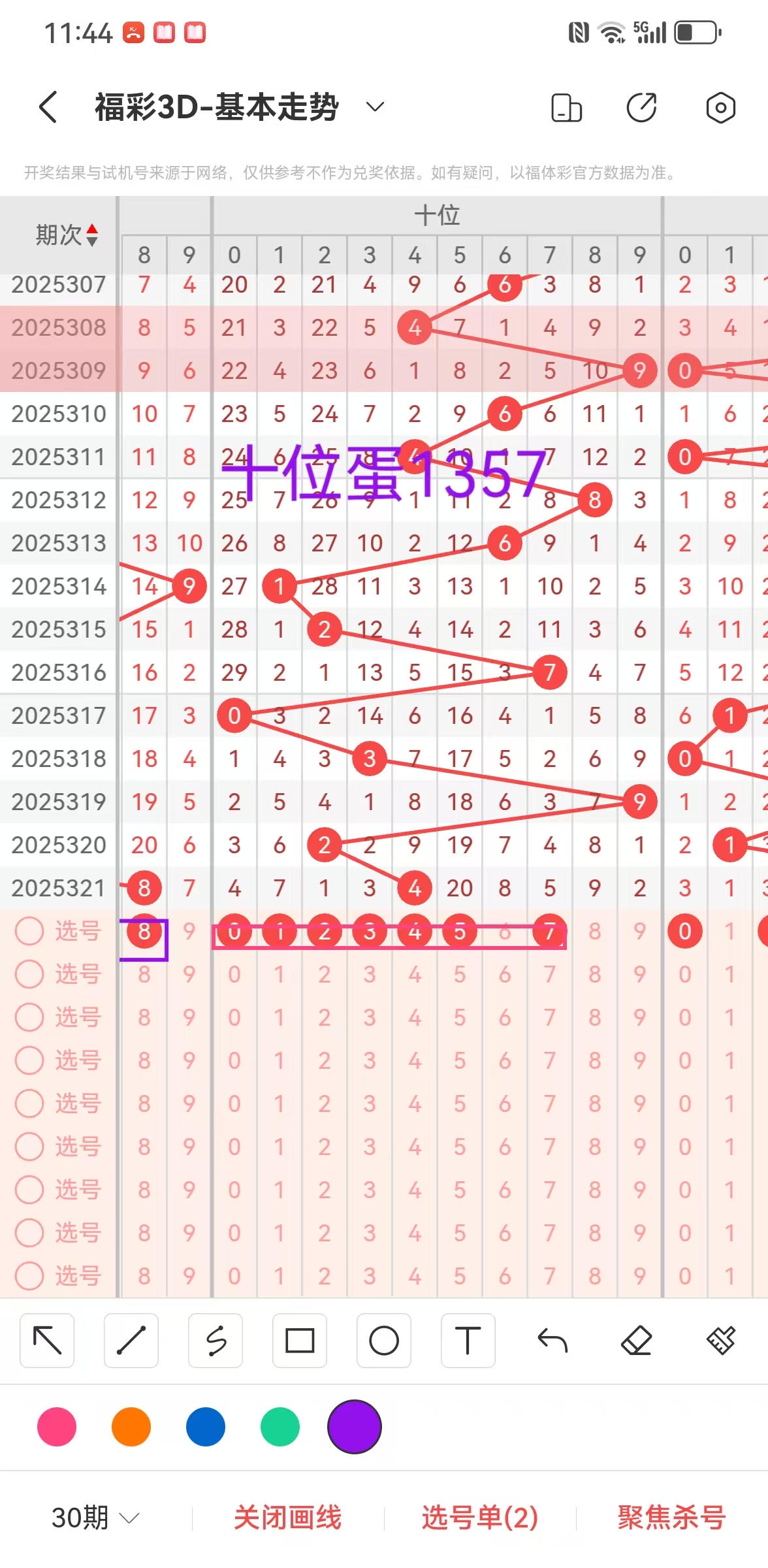Select the straight line tool
The height and width of the screenshot is (1568, 768).
click(x=131, y=1341)
